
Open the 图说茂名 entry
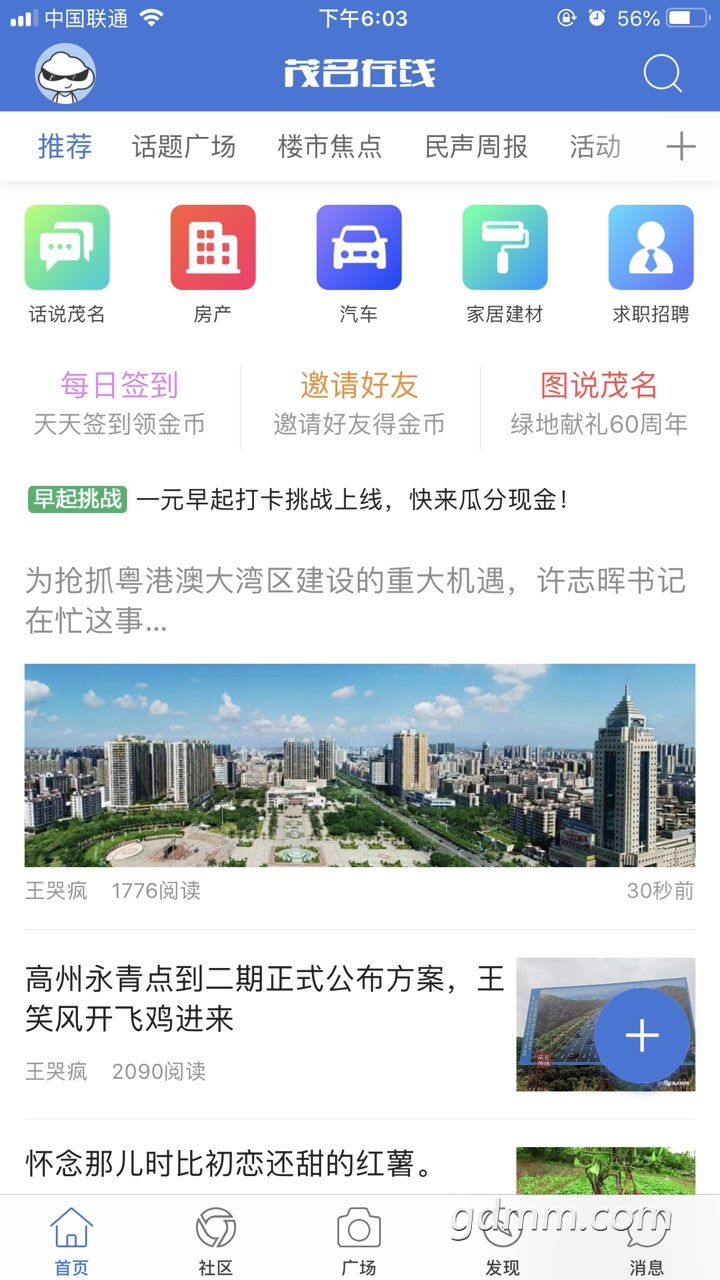[x=599, y=403]
